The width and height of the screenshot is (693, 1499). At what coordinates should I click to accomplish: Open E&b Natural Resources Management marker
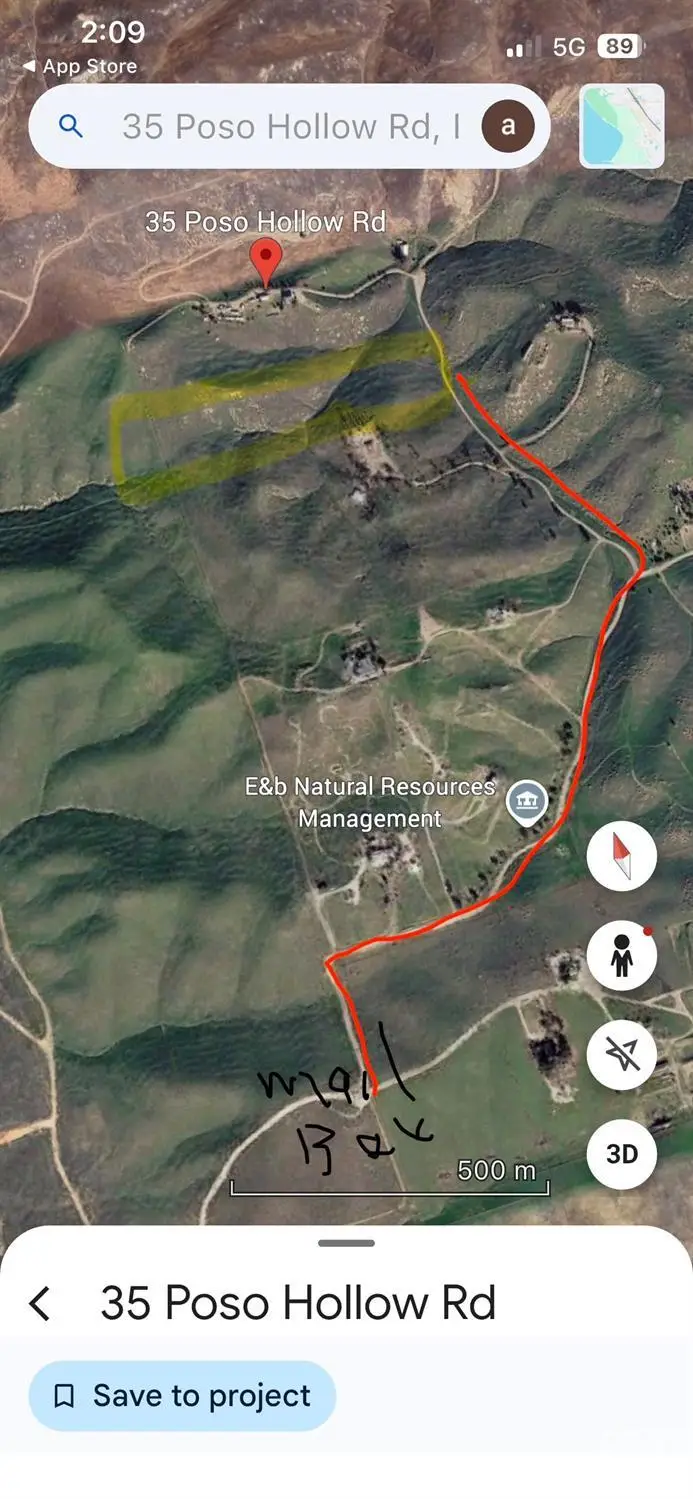tap(526, 801)
